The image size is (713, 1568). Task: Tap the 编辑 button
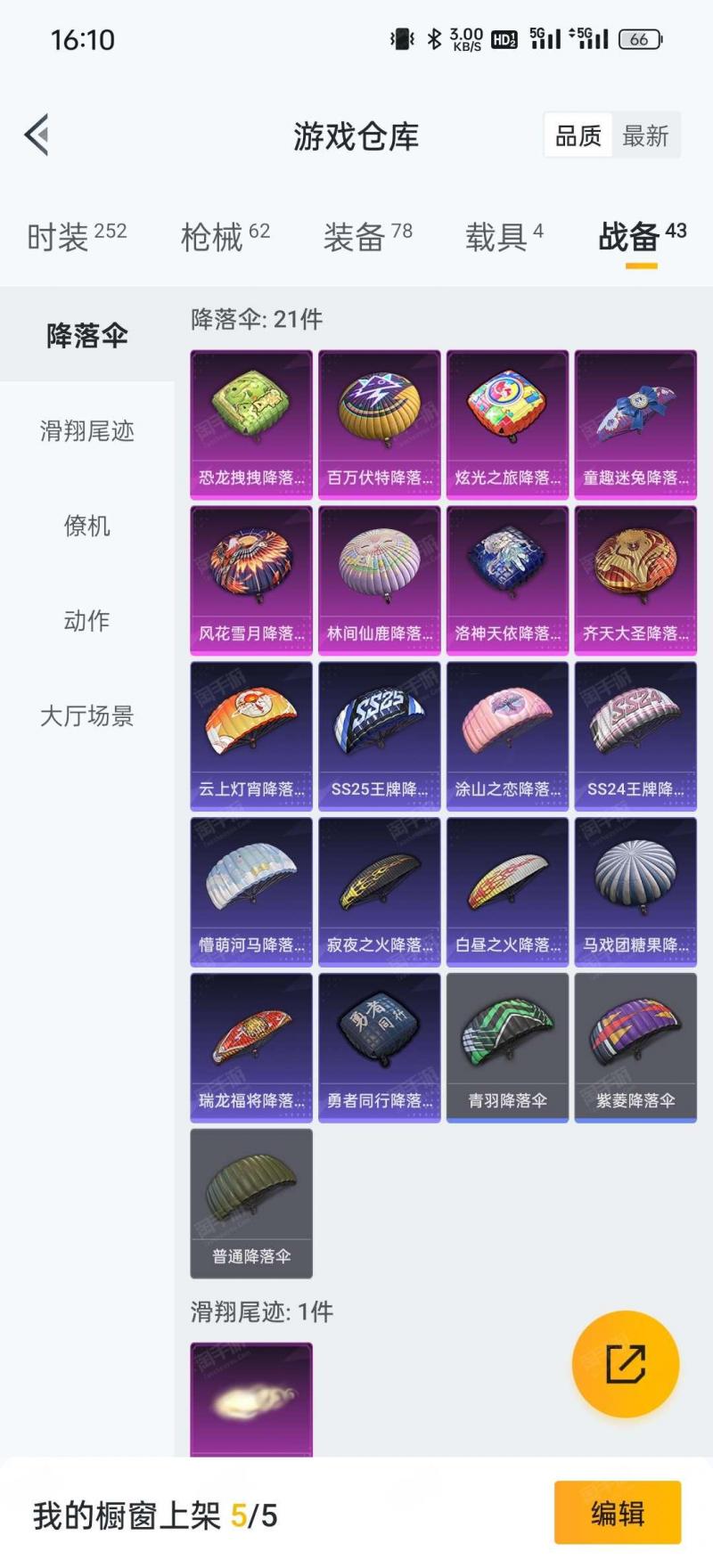point(618,1513)
